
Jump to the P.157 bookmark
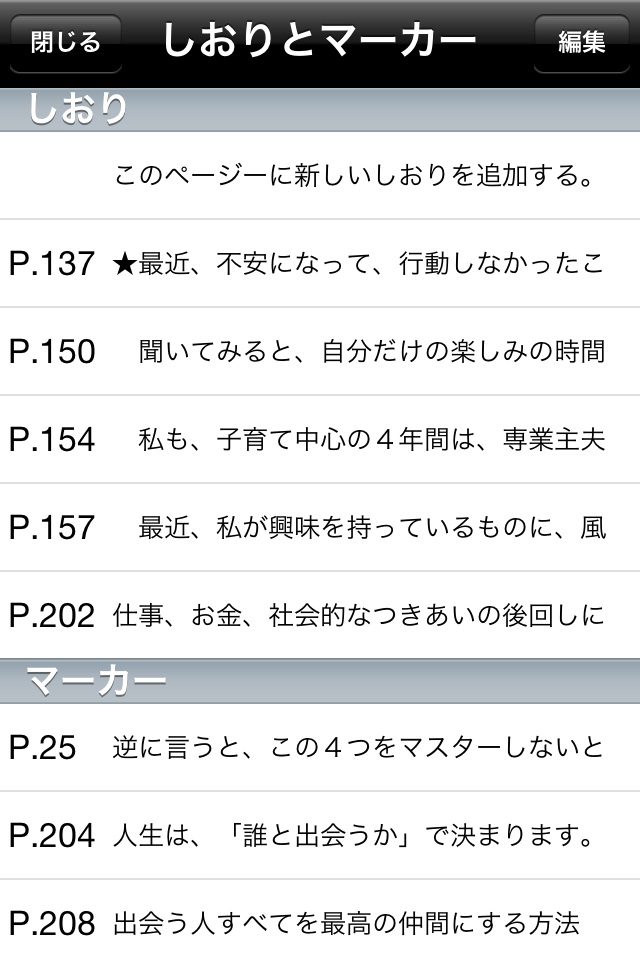(320, 528)
